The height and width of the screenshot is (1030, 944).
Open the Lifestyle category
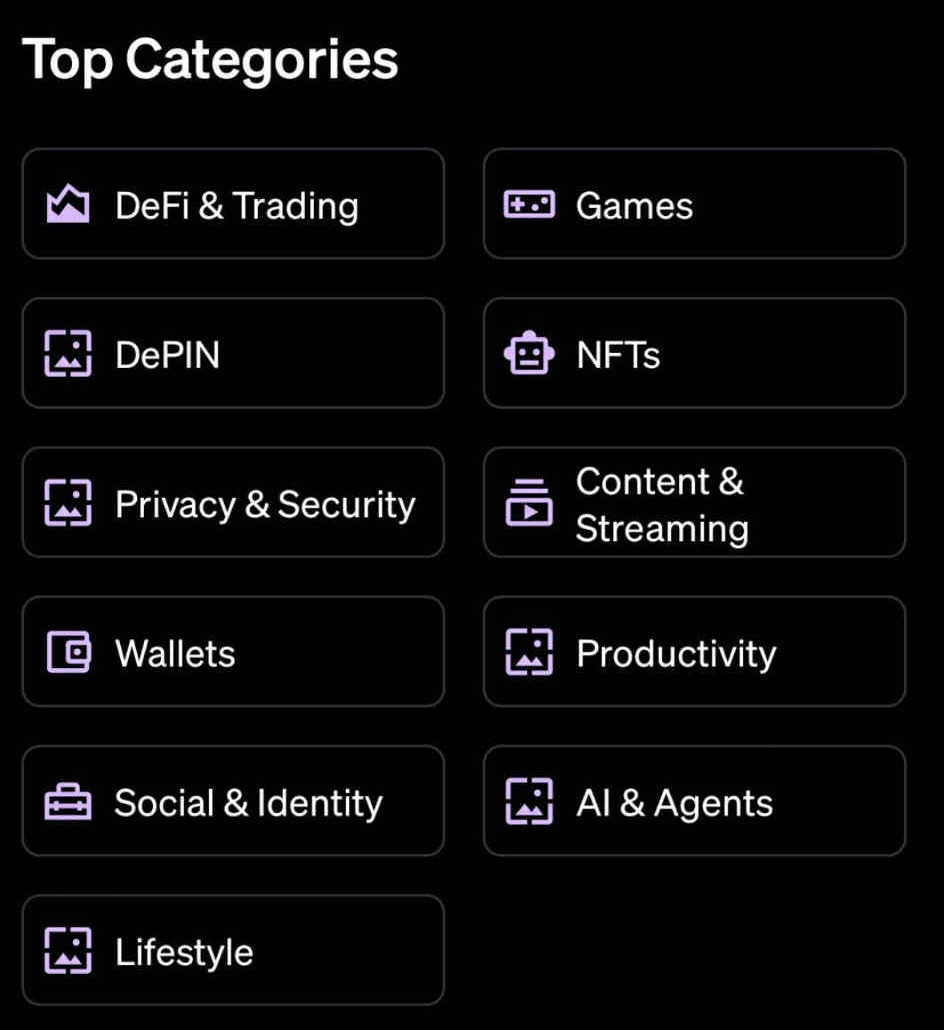tap(233, 950)
